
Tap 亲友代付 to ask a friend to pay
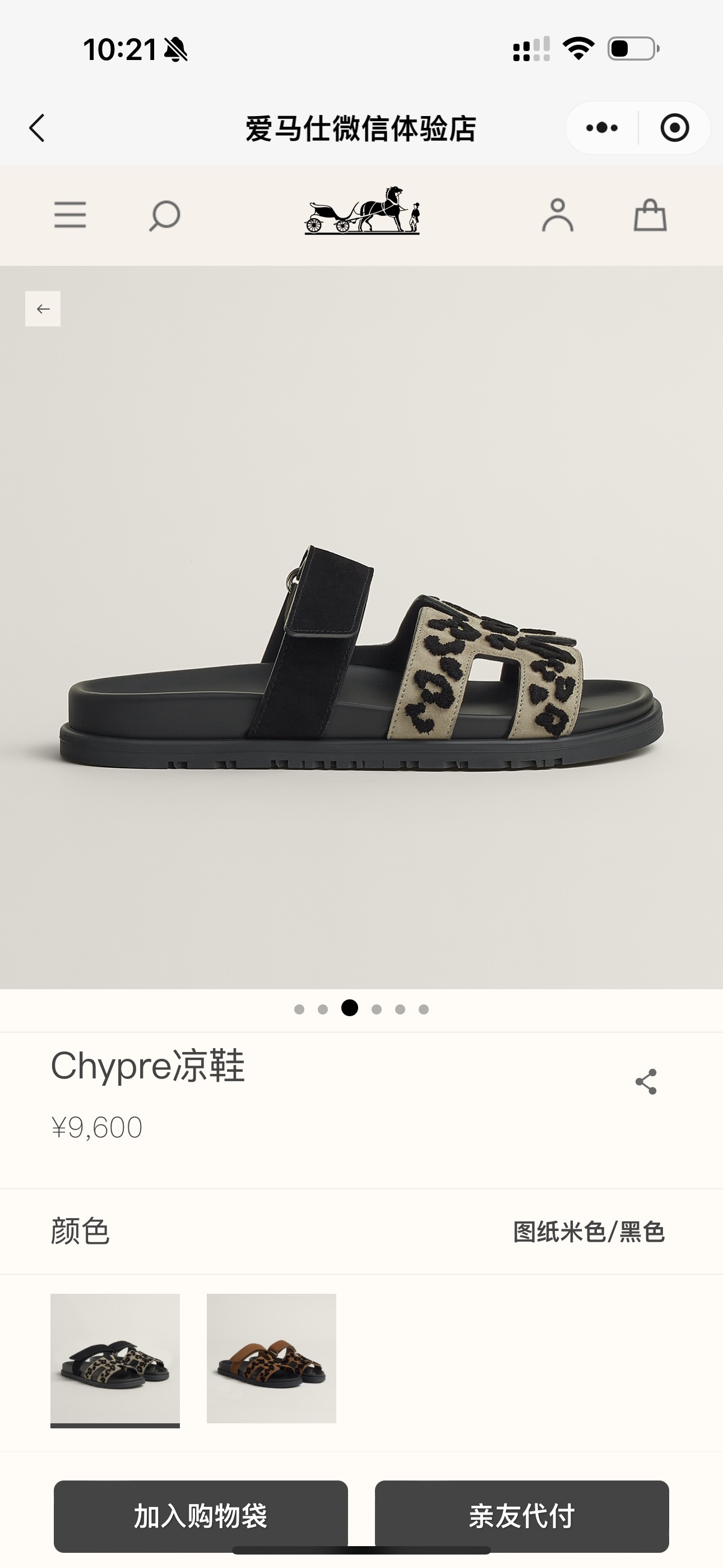[522, 1516]
